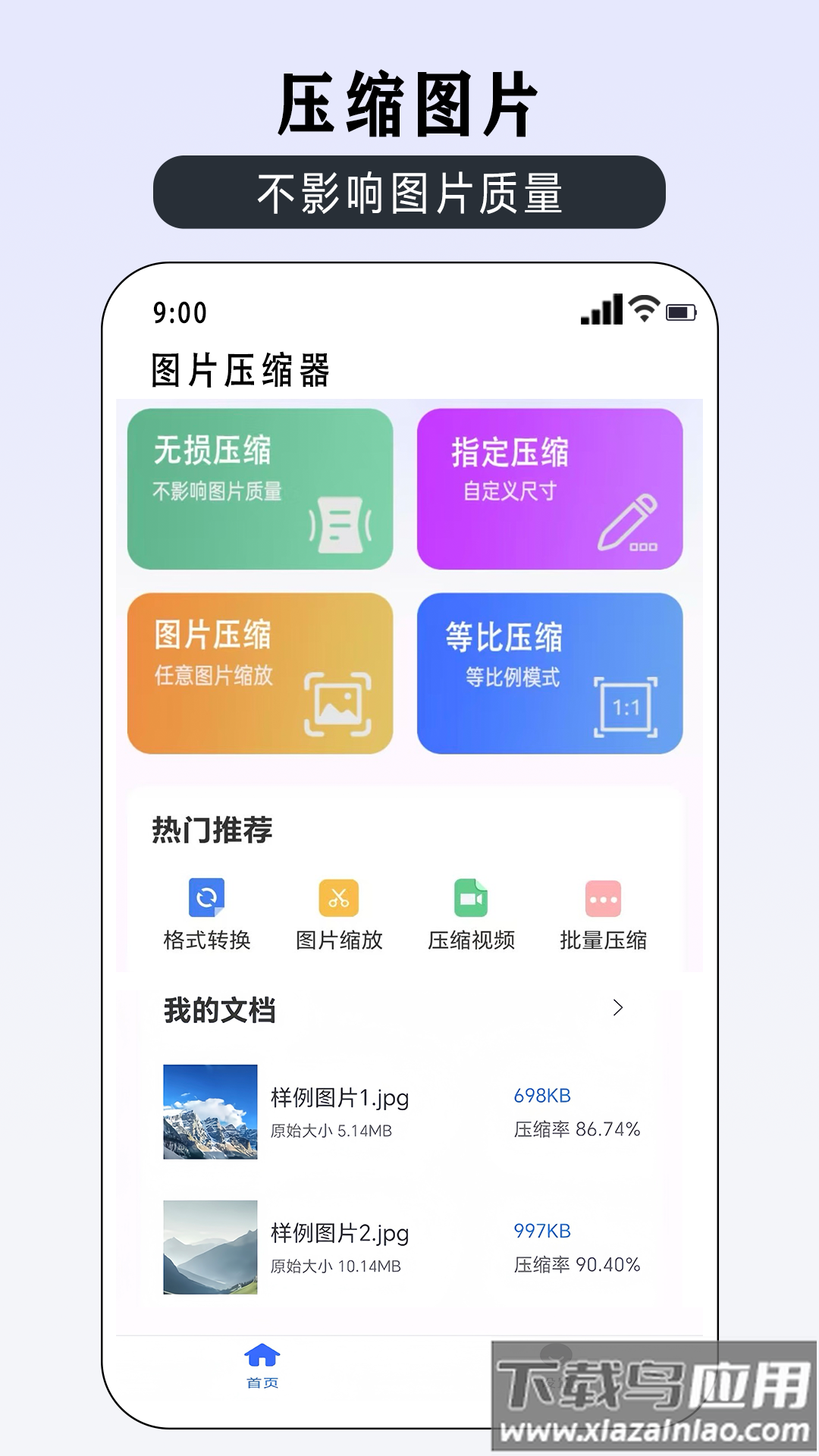Screen dimensions: 819x1456
Task: Select the 格式转换 conversion icon
Action: coord(207,899)
